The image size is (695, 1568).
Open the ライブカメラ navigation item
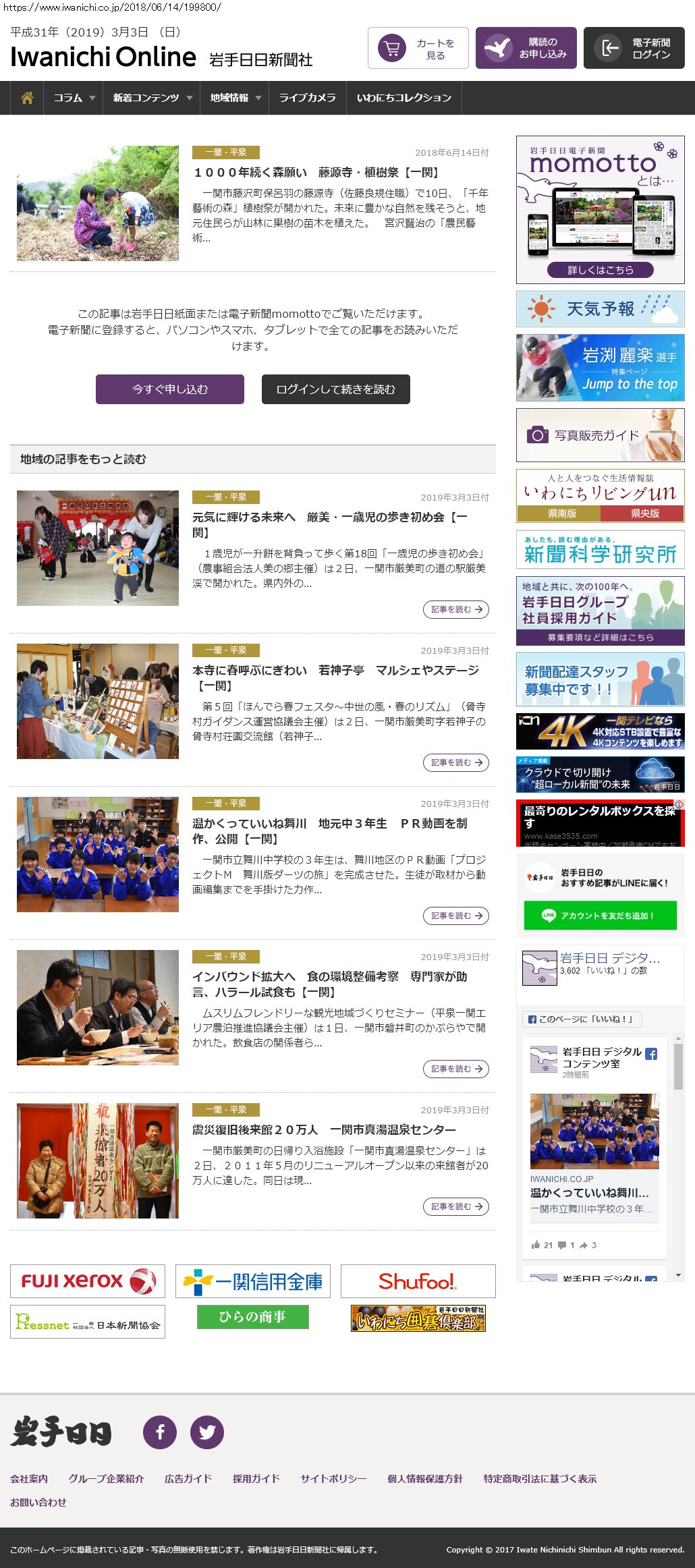tap(307, 98)
